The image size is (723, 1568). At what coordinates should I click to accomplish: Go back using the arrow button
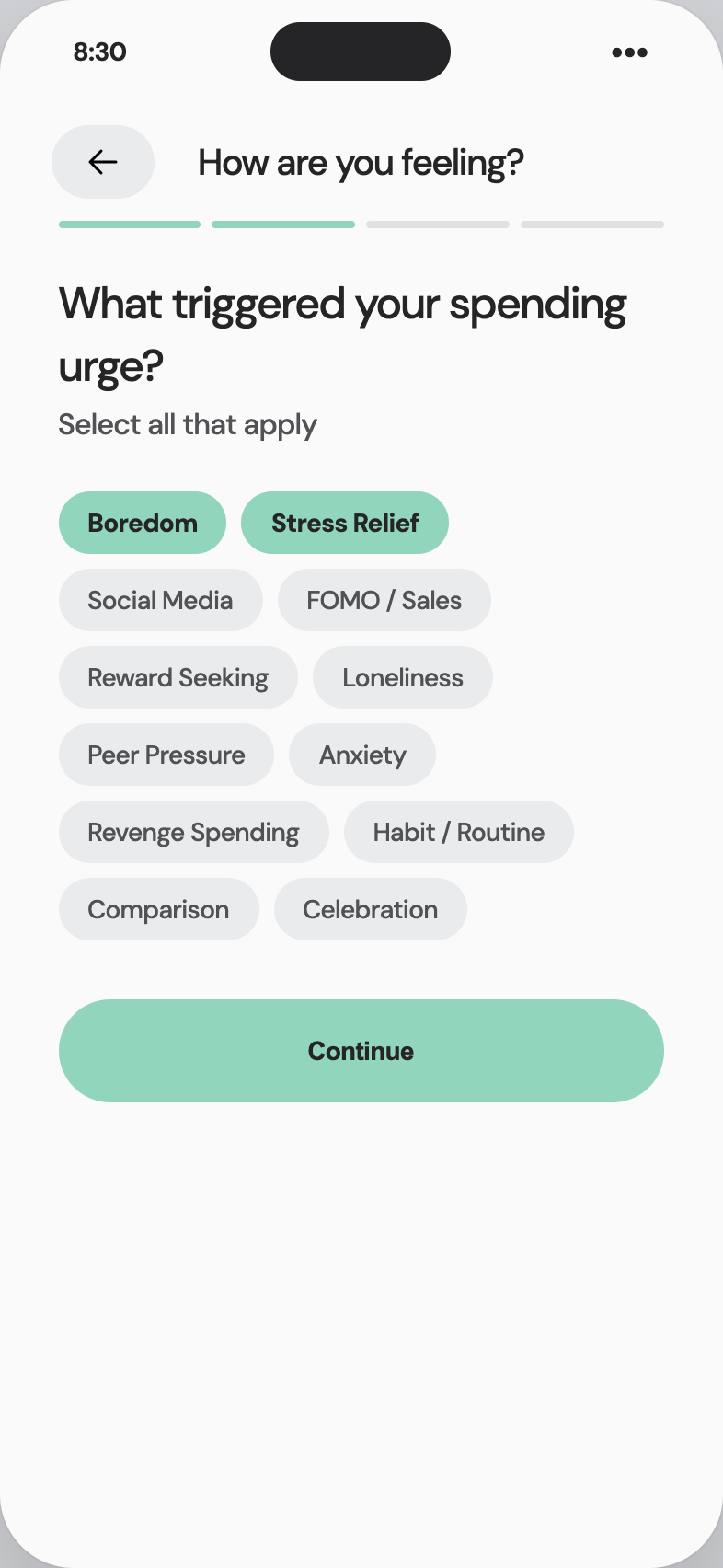pos(103,162)
